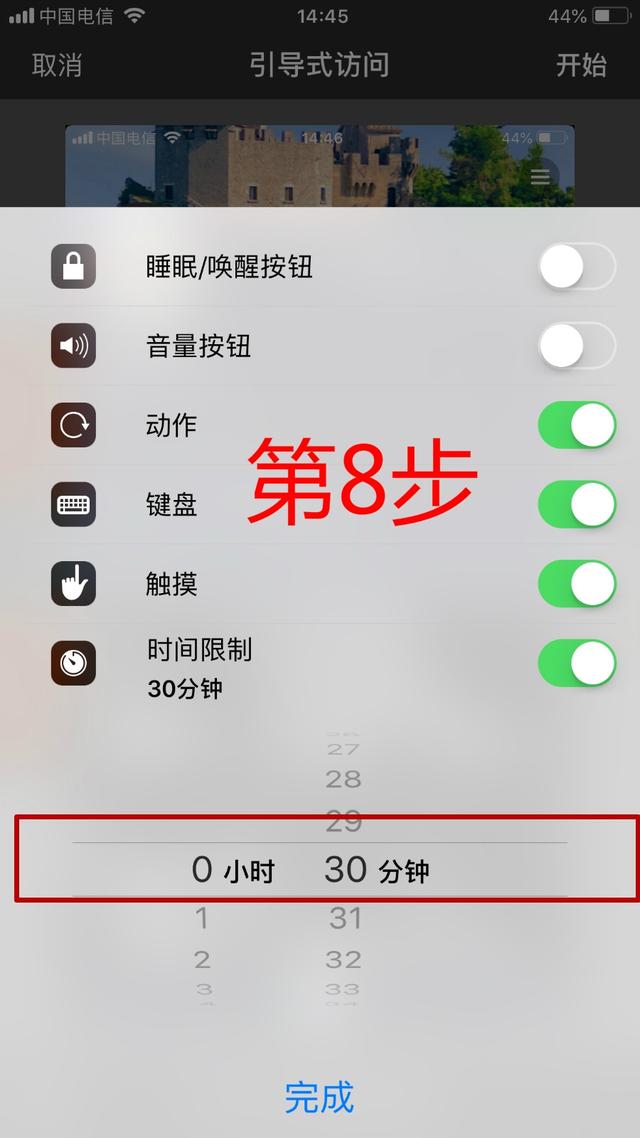Turn on the 音量按钮 switch
Viewport: 640px width, 1138px height.
click(x=576, y=346)
